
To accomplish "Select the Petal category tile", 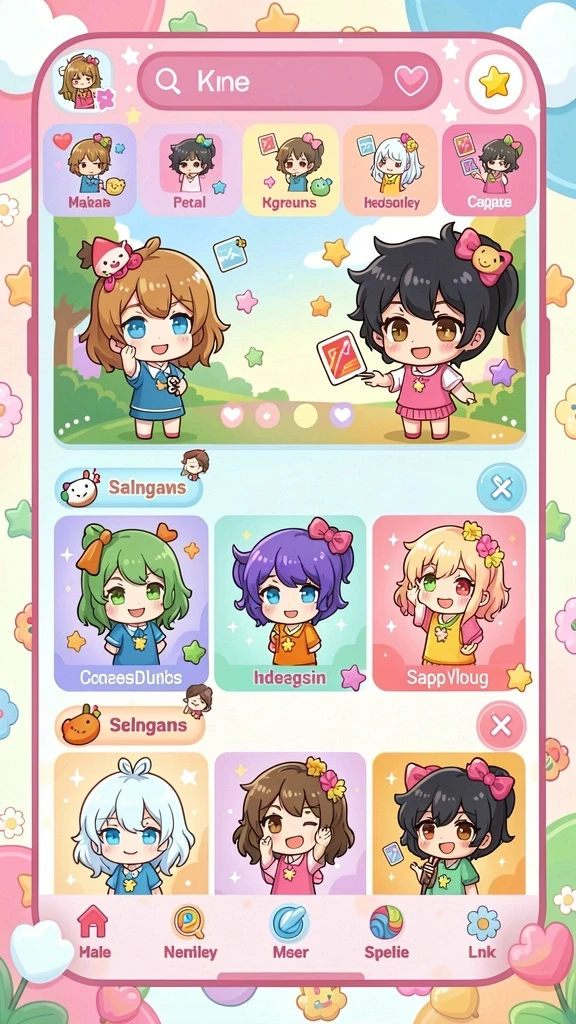I will pos(189,170).
